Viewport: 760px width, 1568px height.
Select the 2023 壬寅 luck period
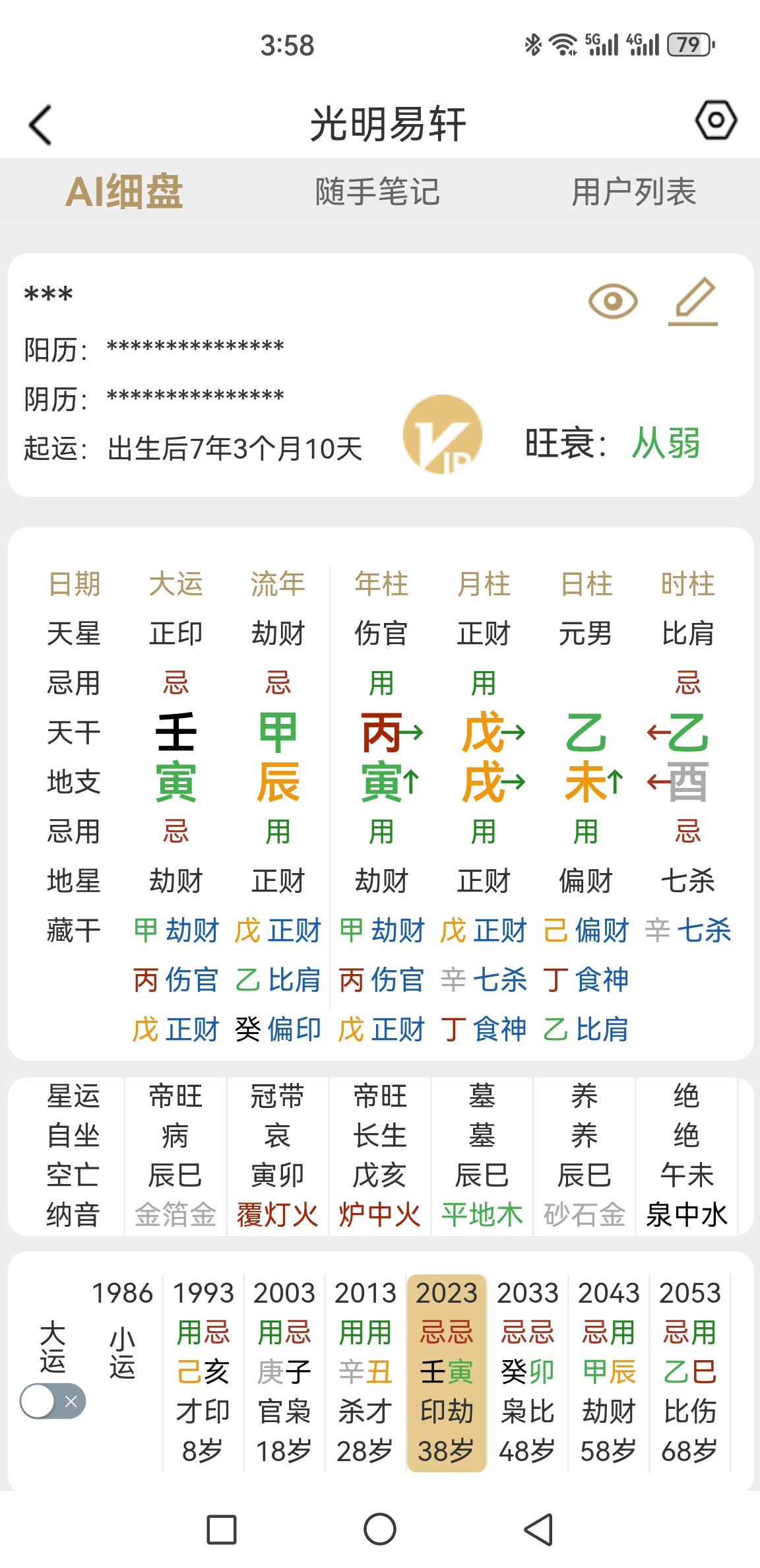pyautogui.click(x=447, y=1373)
